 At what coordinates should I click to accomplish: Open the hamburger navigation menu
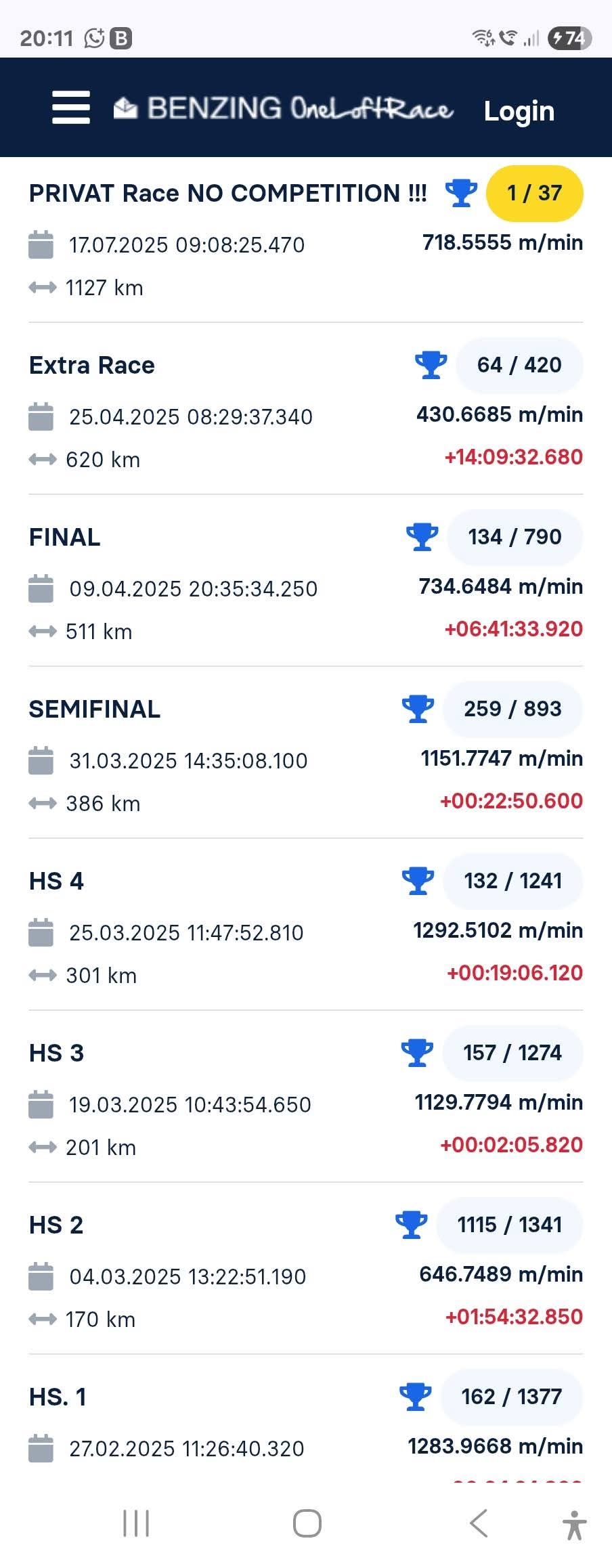coord(71,108)
